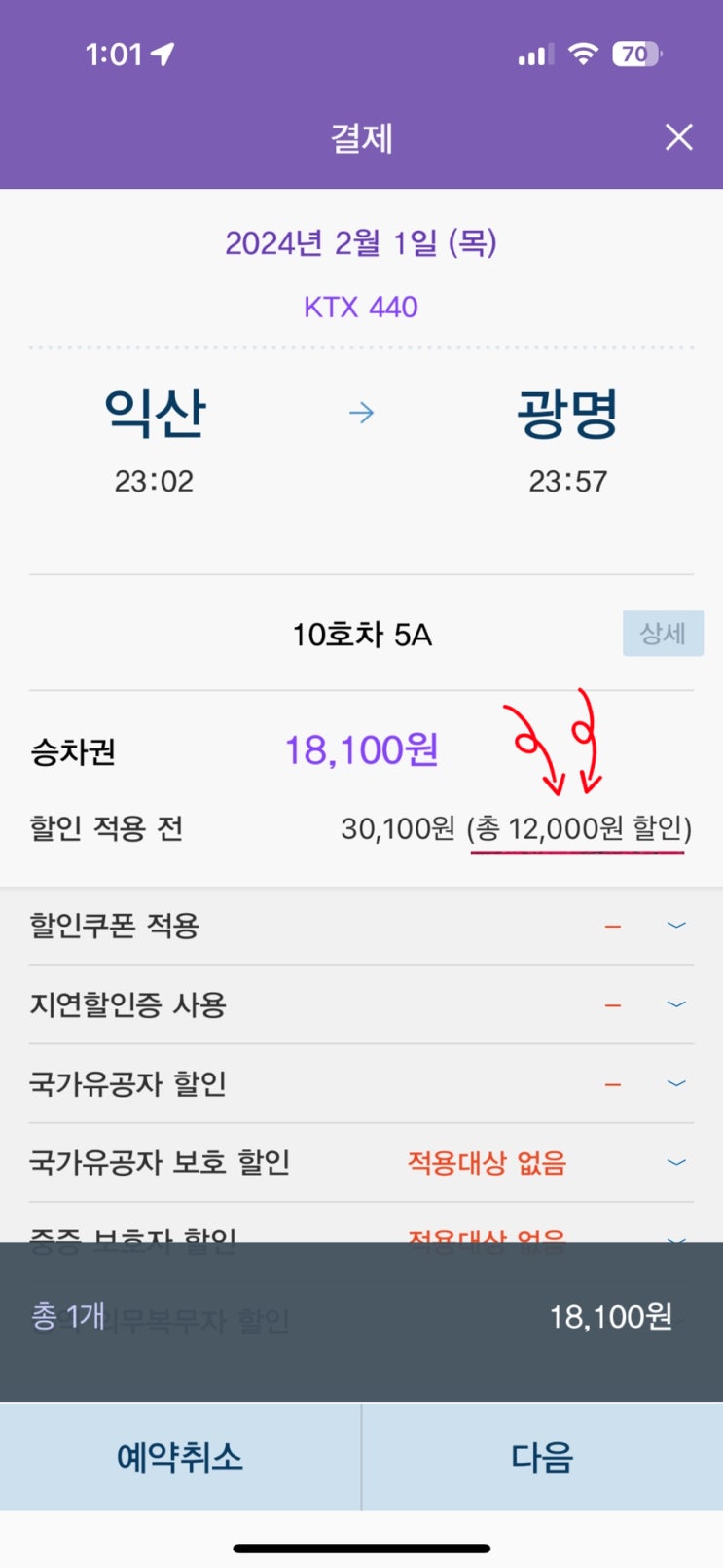Tap the battery indicator showing 70

click(x=634, y=55)
